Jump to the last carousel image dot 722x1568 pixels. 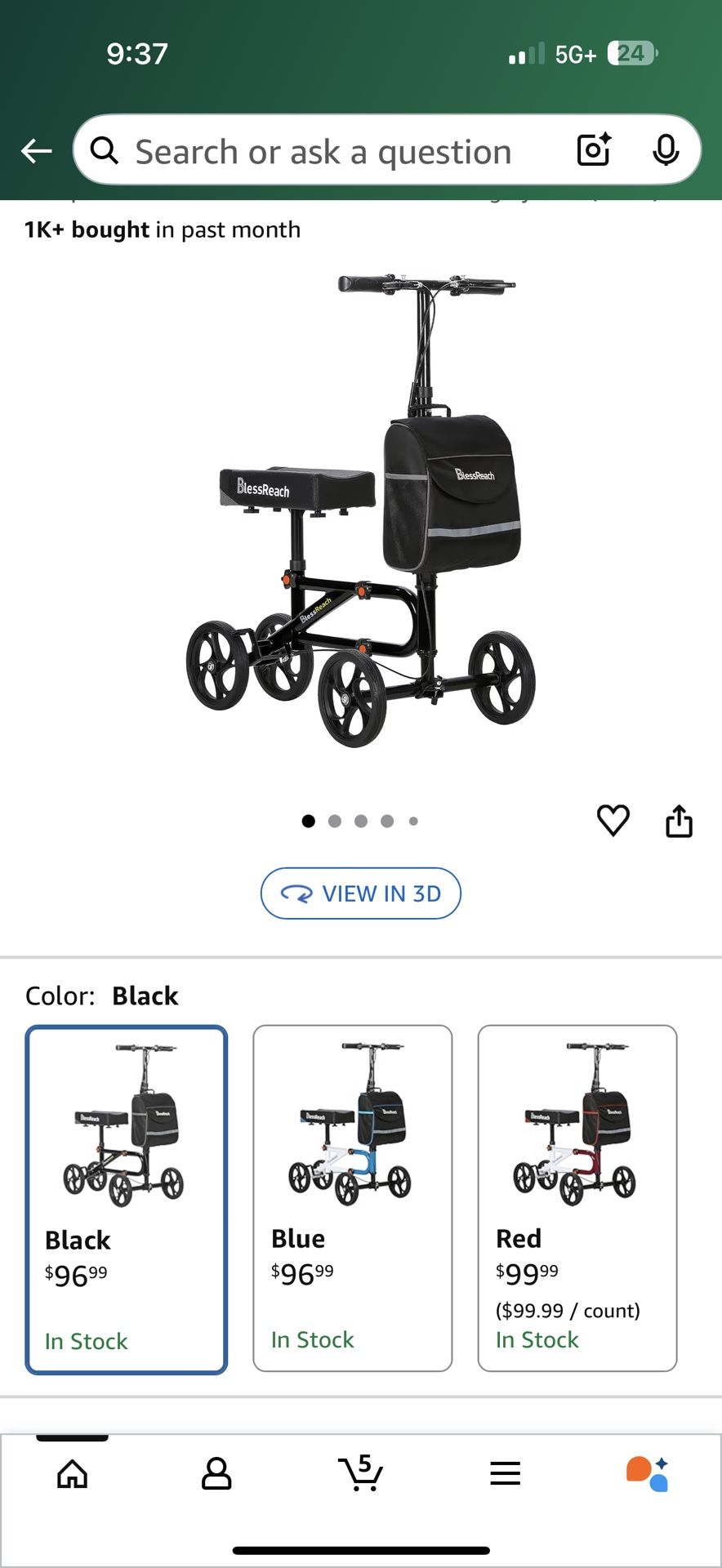(413, 821)
